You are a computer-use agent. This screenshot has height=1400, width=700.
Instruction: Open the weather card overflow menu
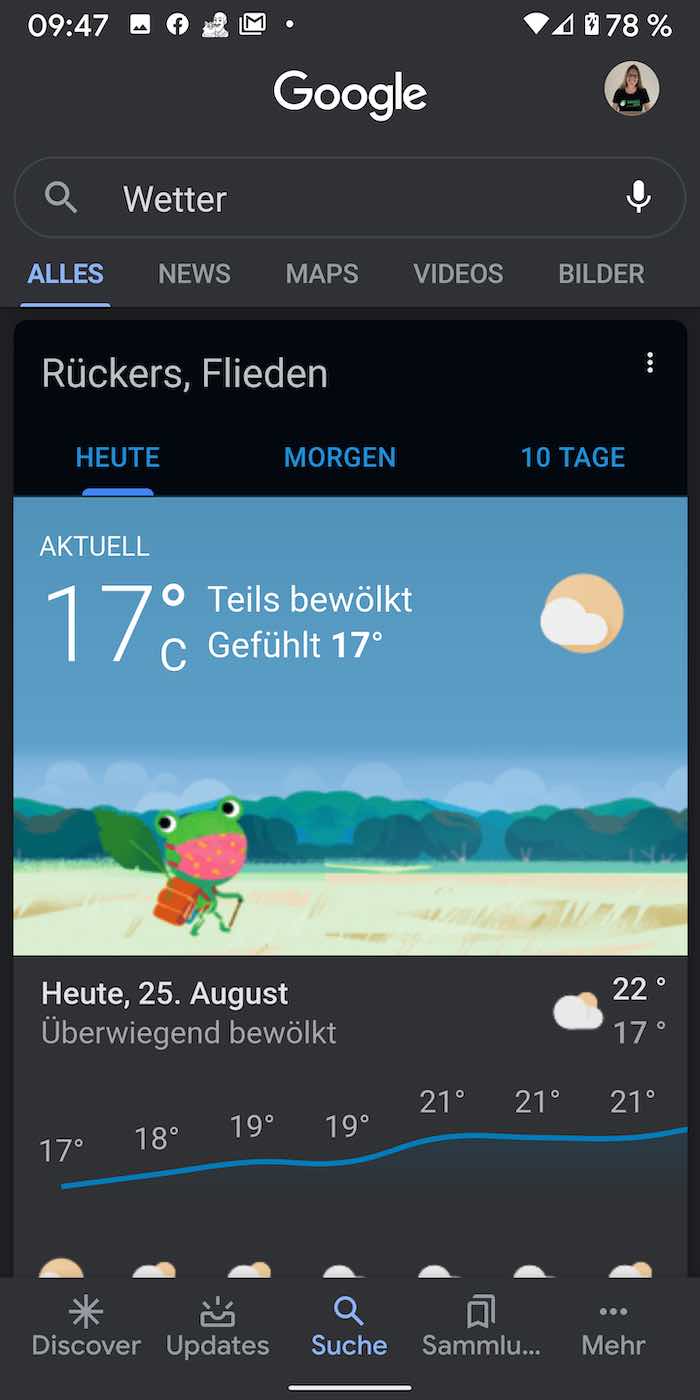[x=650, y=363]
